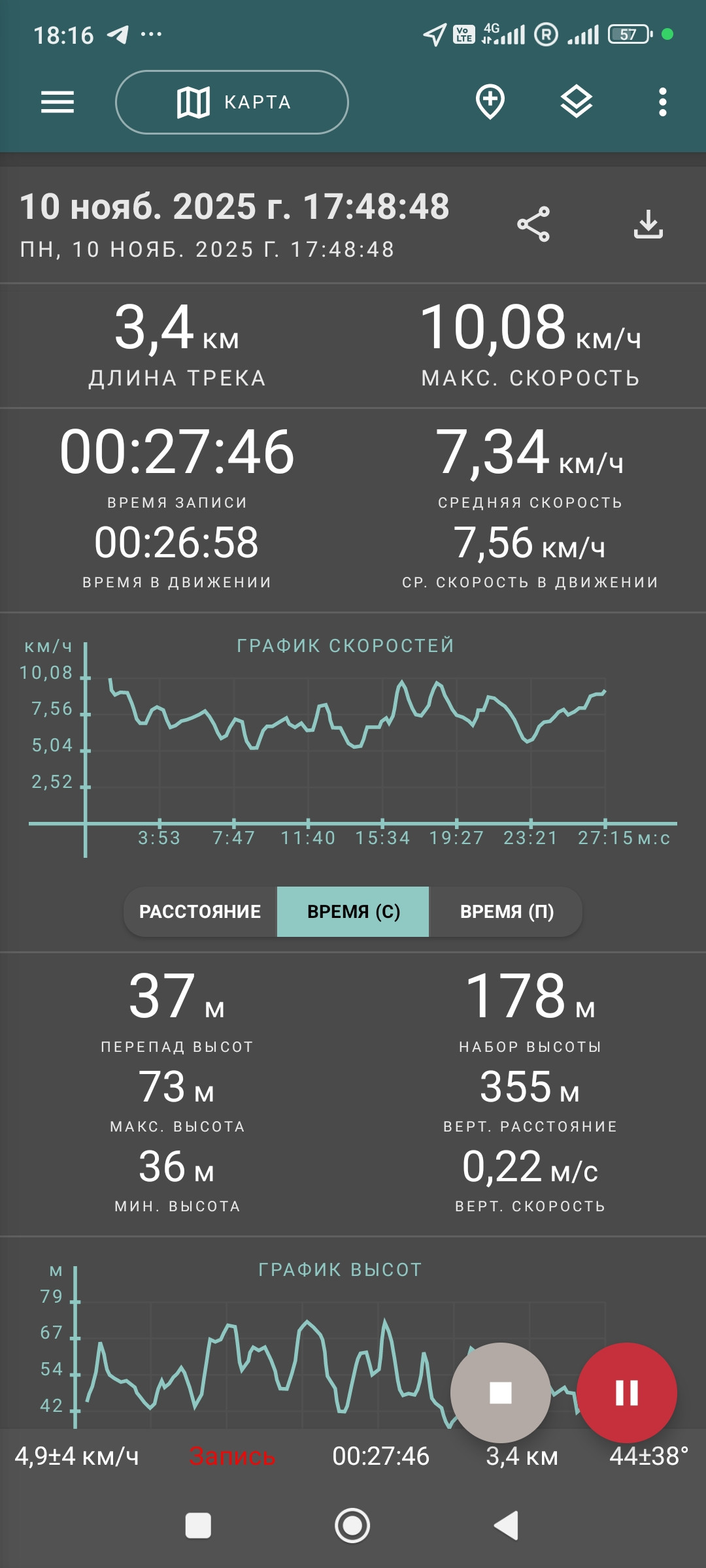Open the three-dot overflow menu
Image resolution: width=706 pixels, height=1568 pixels.
[x=663, y=102]
